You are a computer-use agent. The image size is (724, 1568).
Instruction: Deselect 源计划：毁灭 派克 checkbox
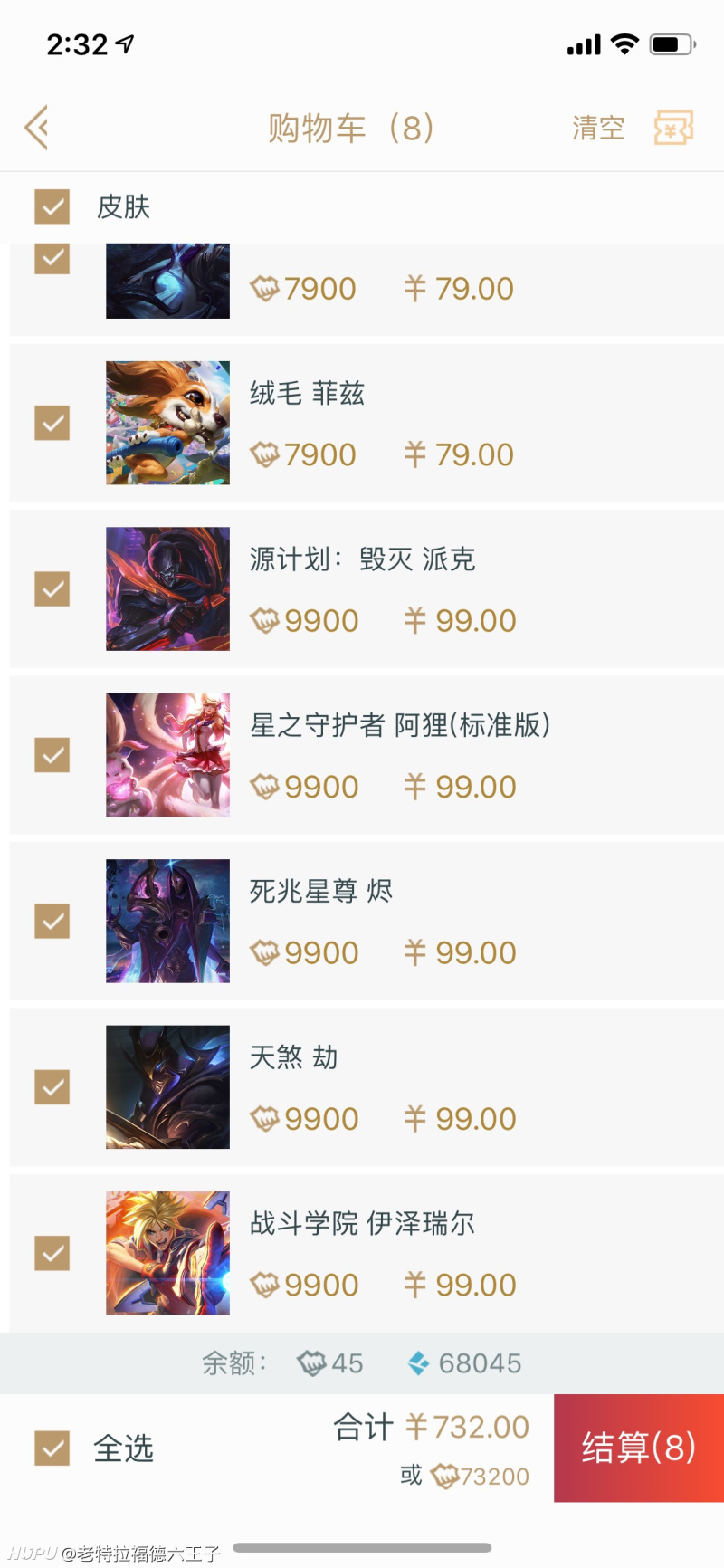(x=52, y=588)
